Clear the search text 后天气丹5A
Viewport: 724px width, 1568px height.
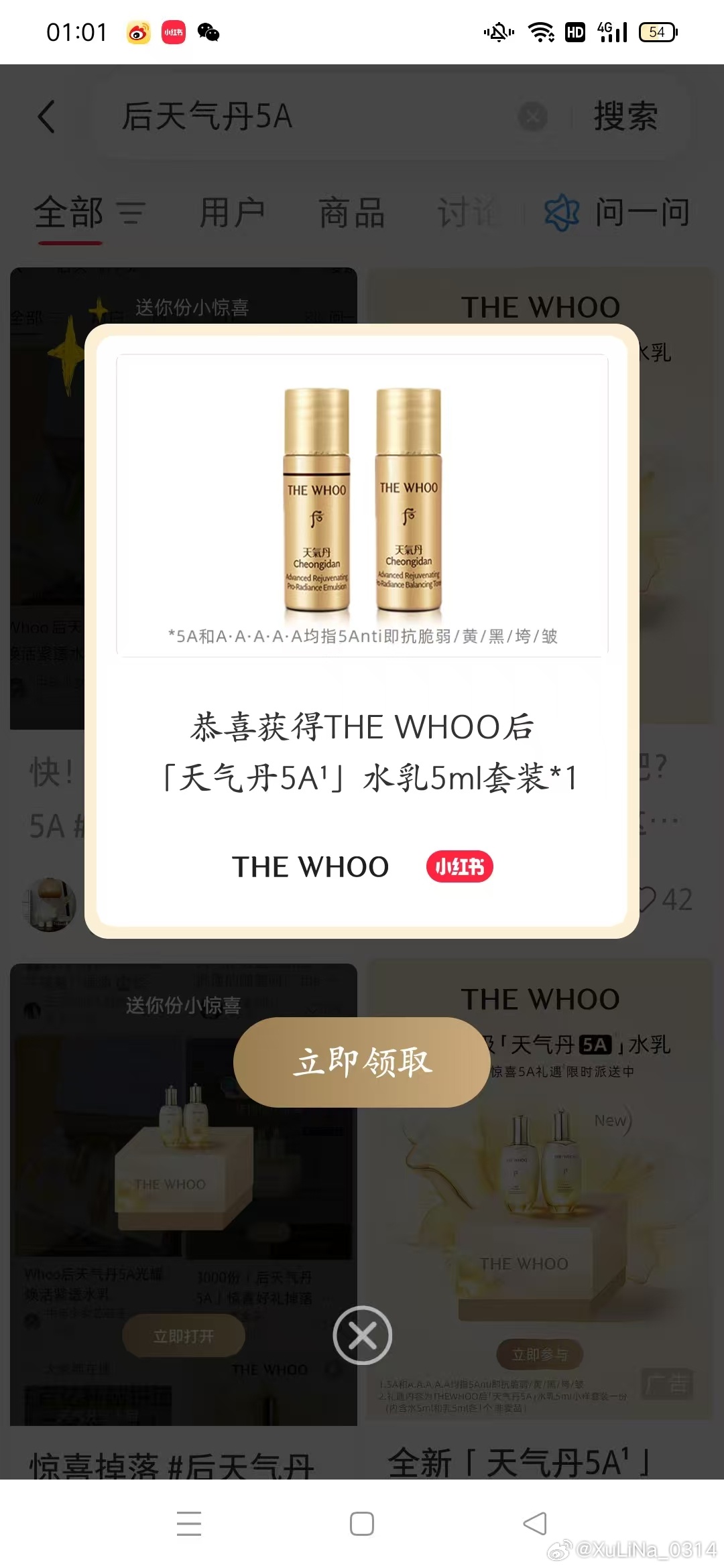pyautogui.click(x=533, y=117)
